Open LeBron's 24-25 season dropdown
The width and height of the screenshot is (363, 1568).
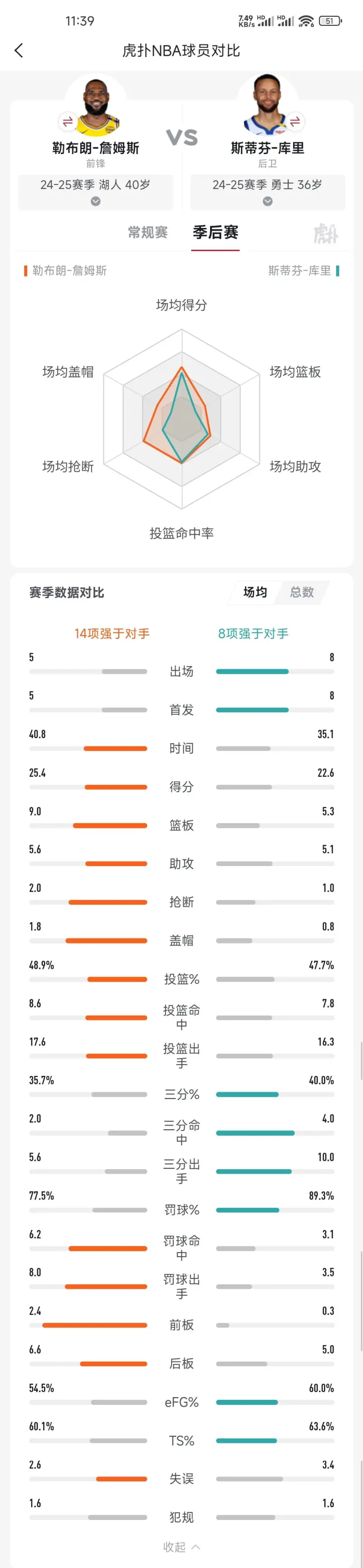96,192
